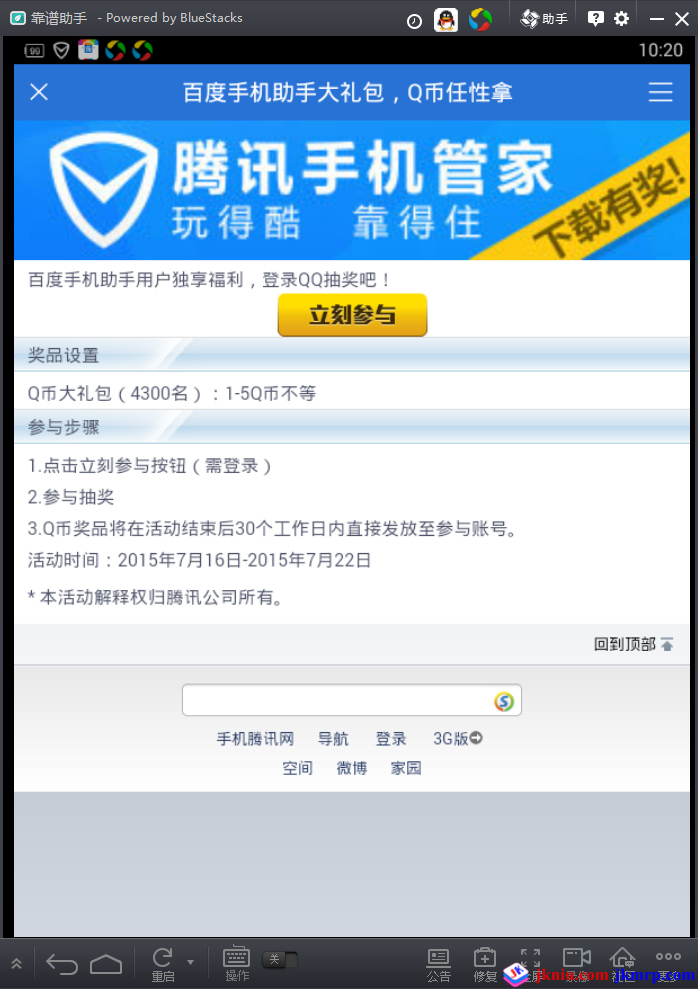
Task: Open BlueStacks settings gear
Action: pos(622,18)
